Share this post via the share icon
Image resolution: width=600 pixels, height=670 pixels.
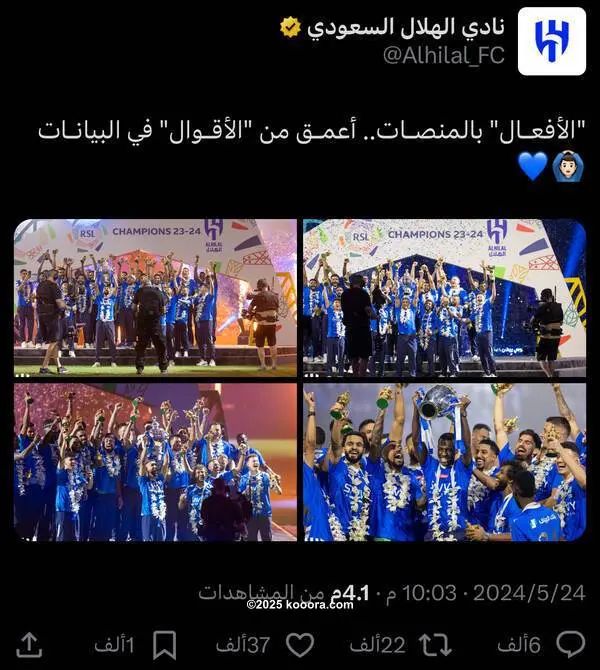31,644
